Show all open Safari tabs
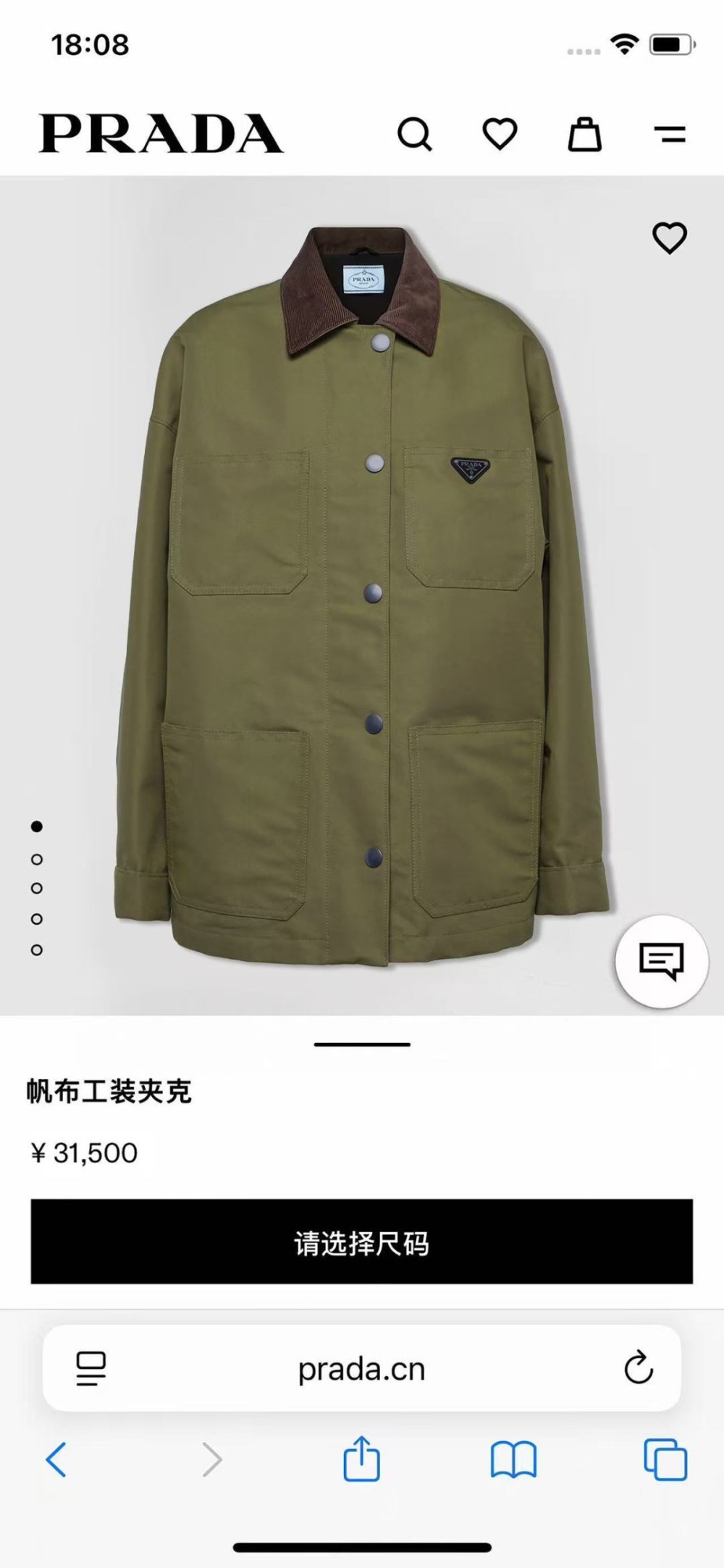The width and height of the screenshot is (724, 1568). click(x=665, y=1459)
